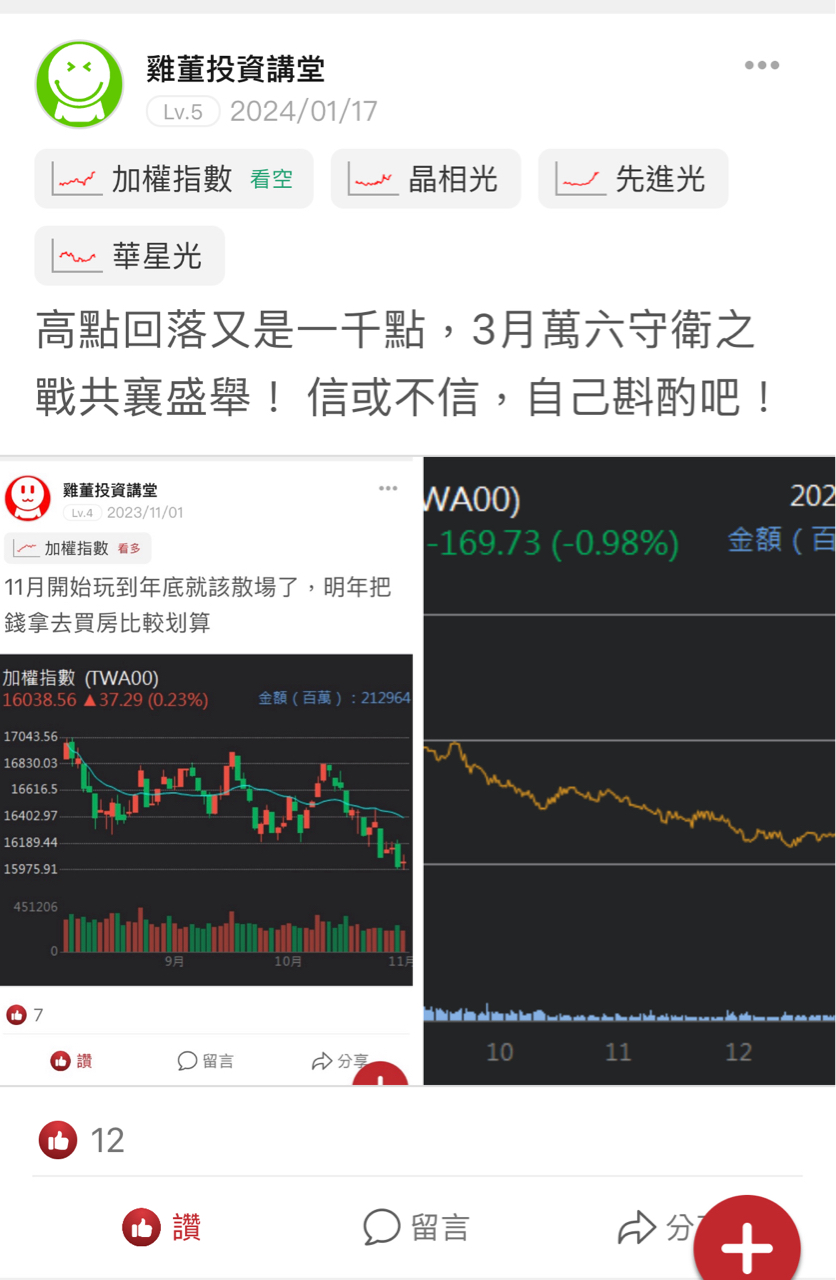836x1280 pixels.
Task: Open the left attached screenshot image
Action: [x=207, y=771]
